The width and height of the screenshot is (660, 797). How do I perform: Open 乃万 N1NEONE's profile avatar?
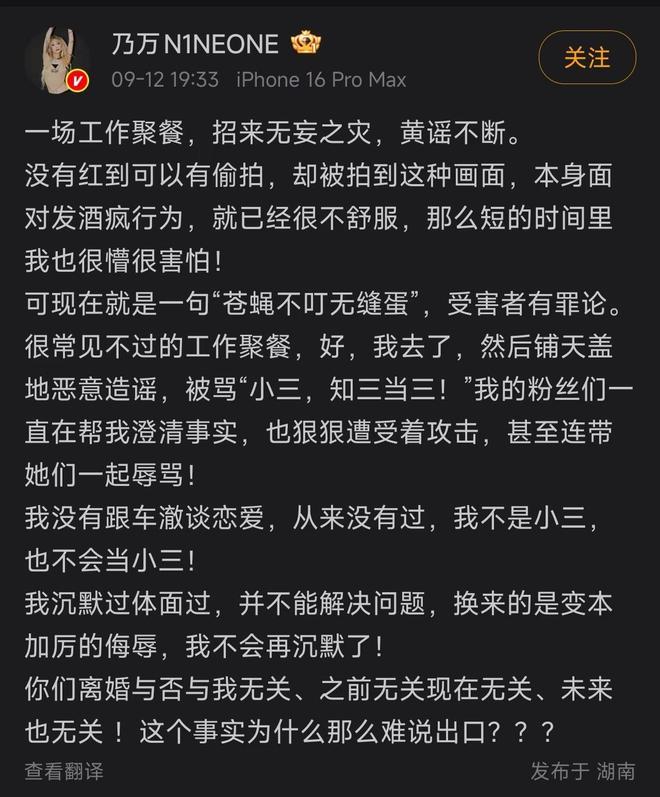[57, 60]
